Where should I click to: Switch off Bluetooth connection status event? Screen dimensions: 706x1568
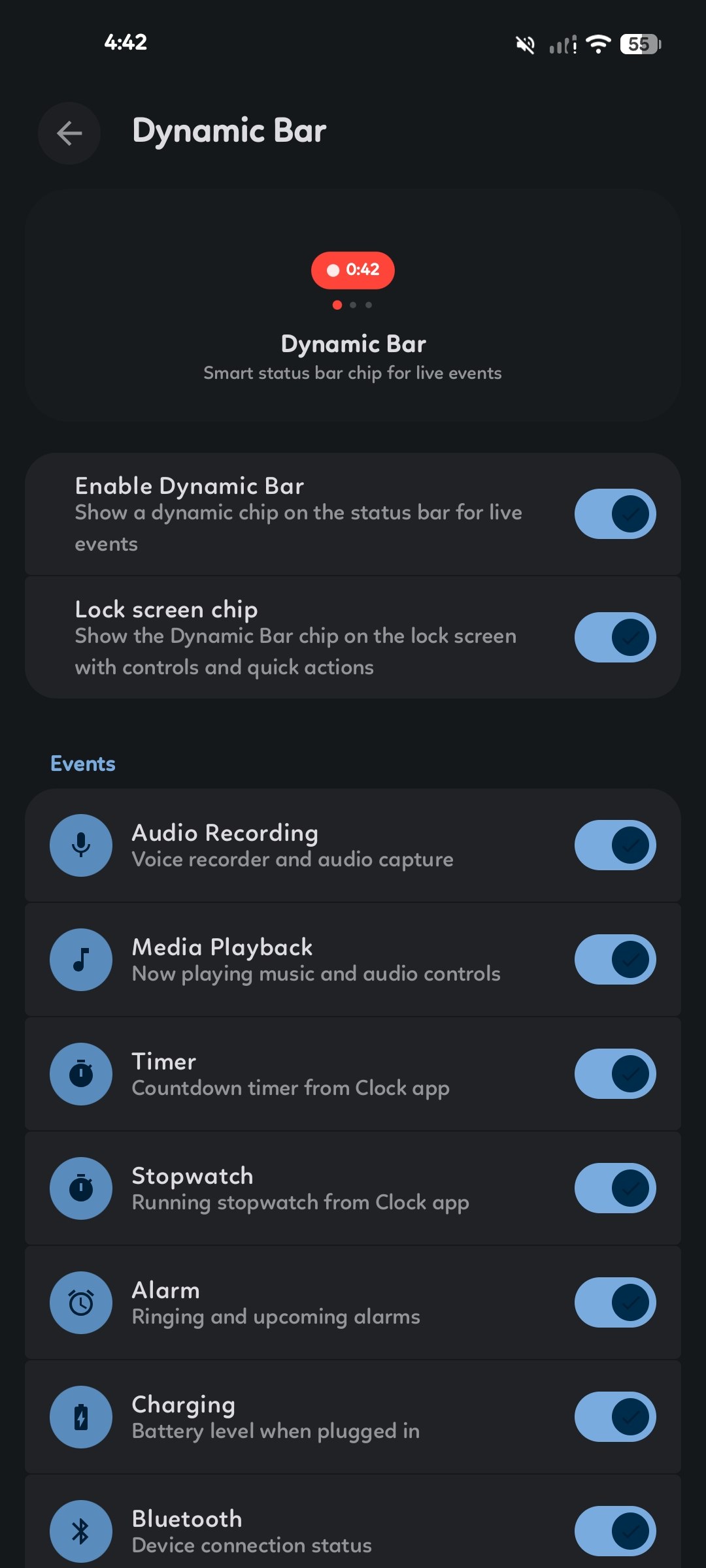tap(615, 1531)
